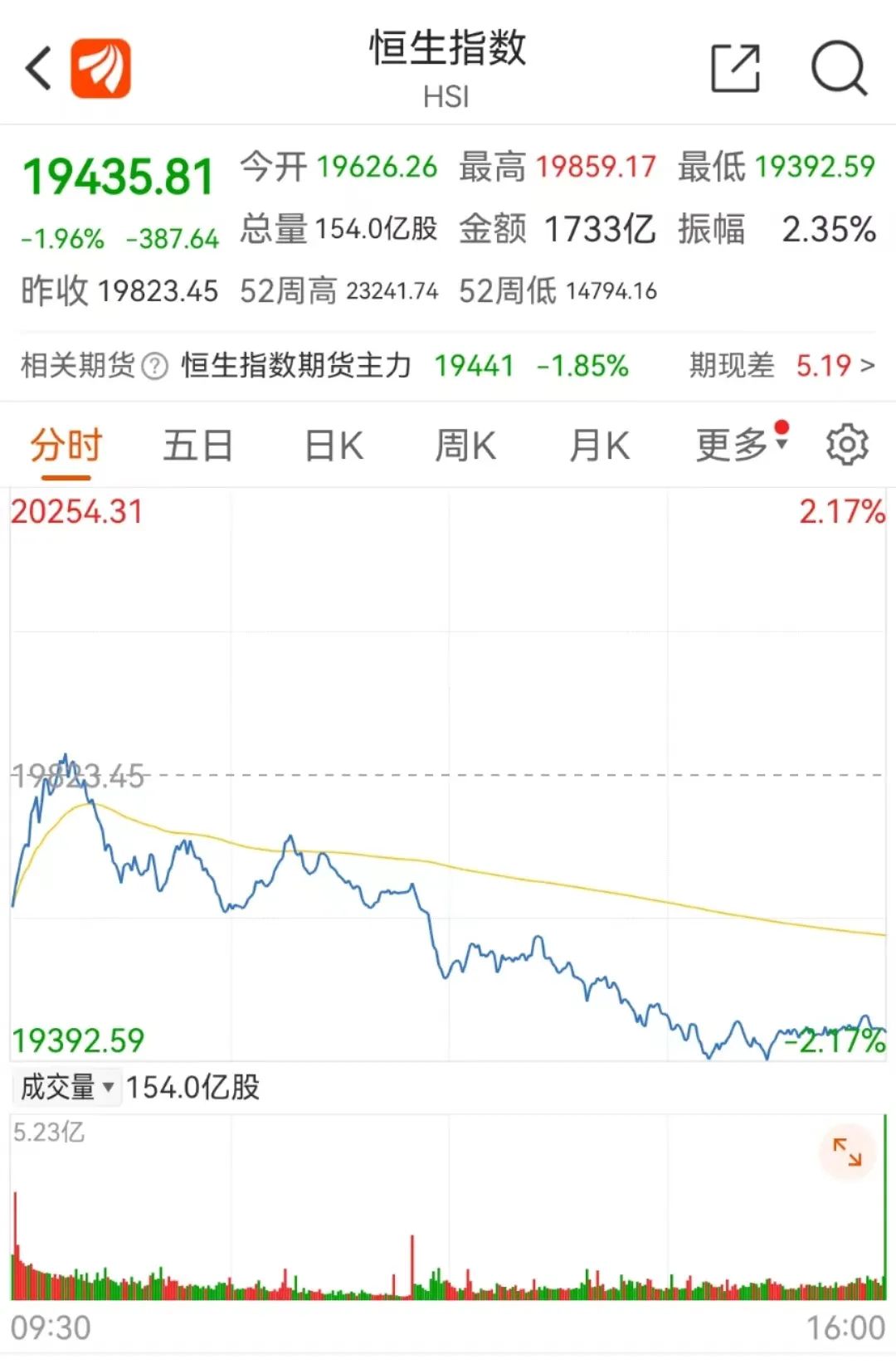This screenshot has height=1364, width=896.
Task: Open the 成交量 indicator dropdown
Action: click(66, 1087)
